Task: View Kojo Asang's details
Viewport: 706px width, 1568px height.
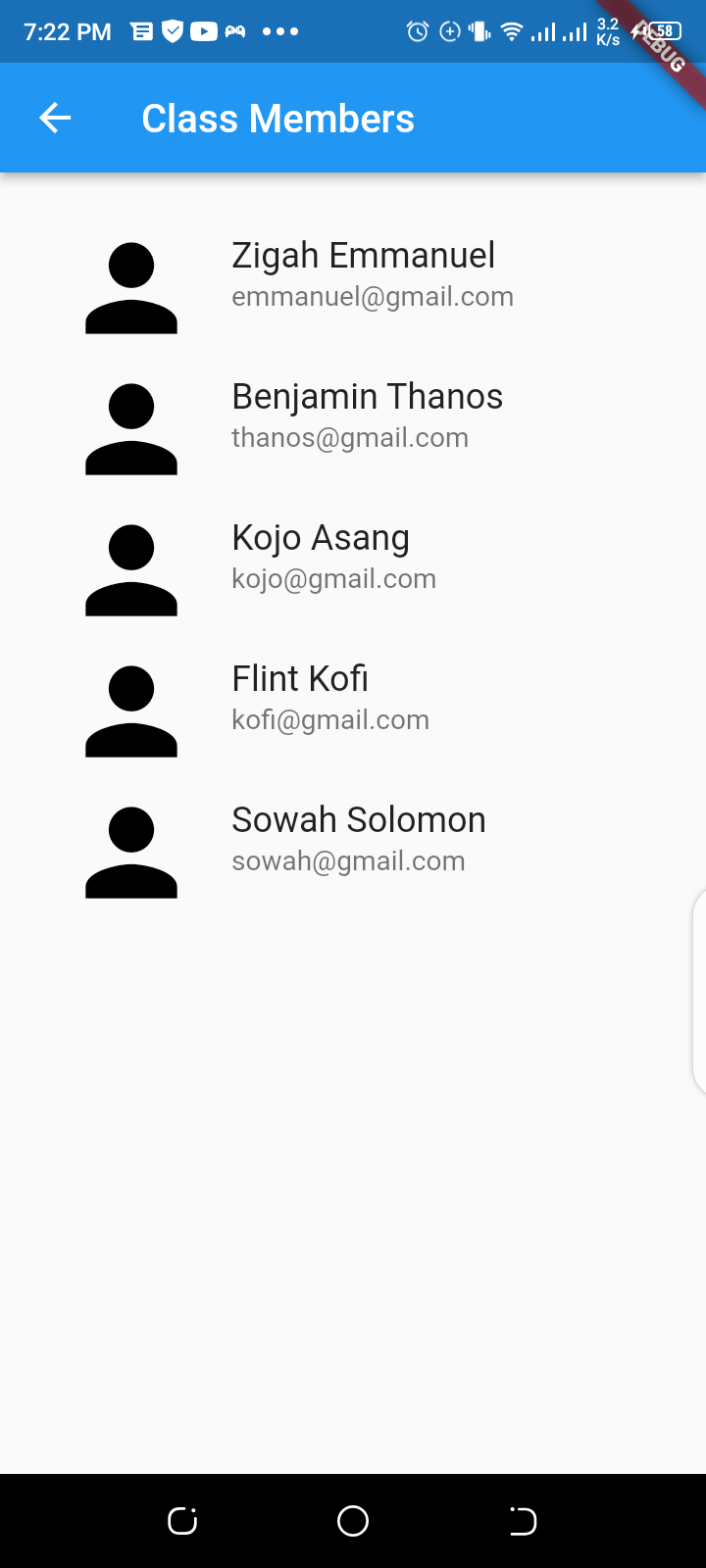Action: pos(333,555)
